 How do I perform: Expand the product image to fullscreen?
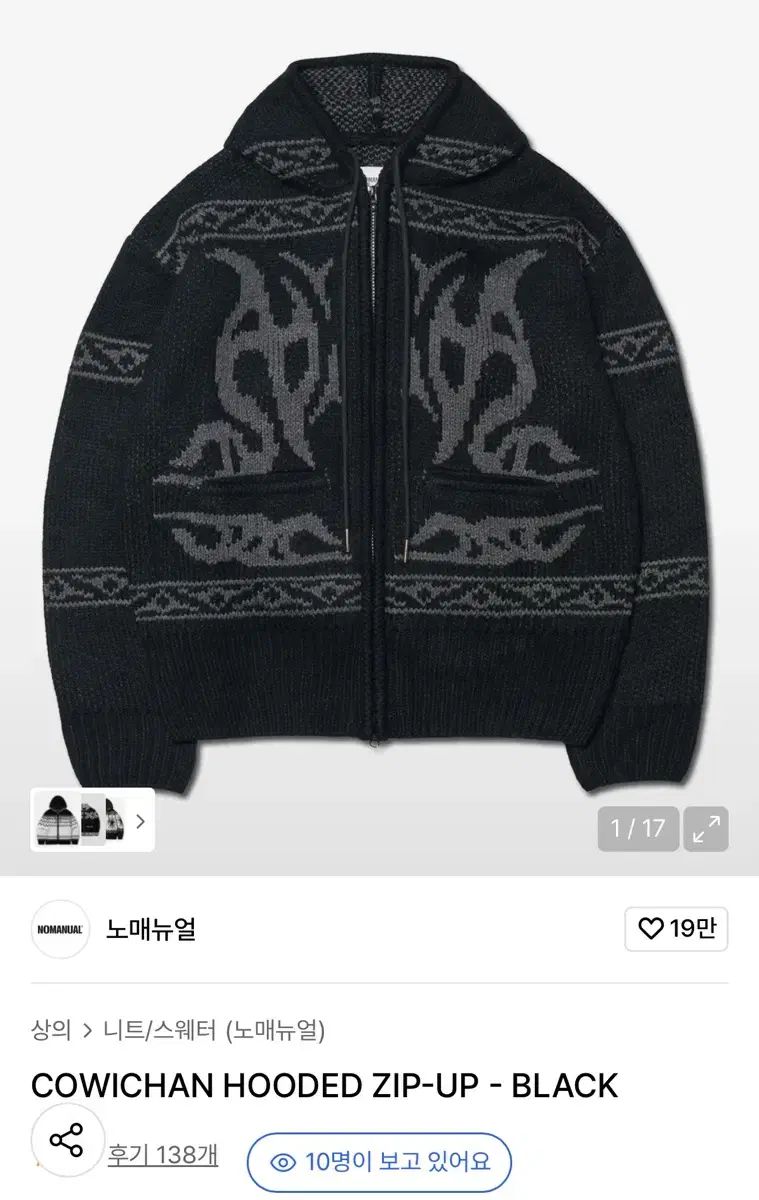[x=706, y=828]
